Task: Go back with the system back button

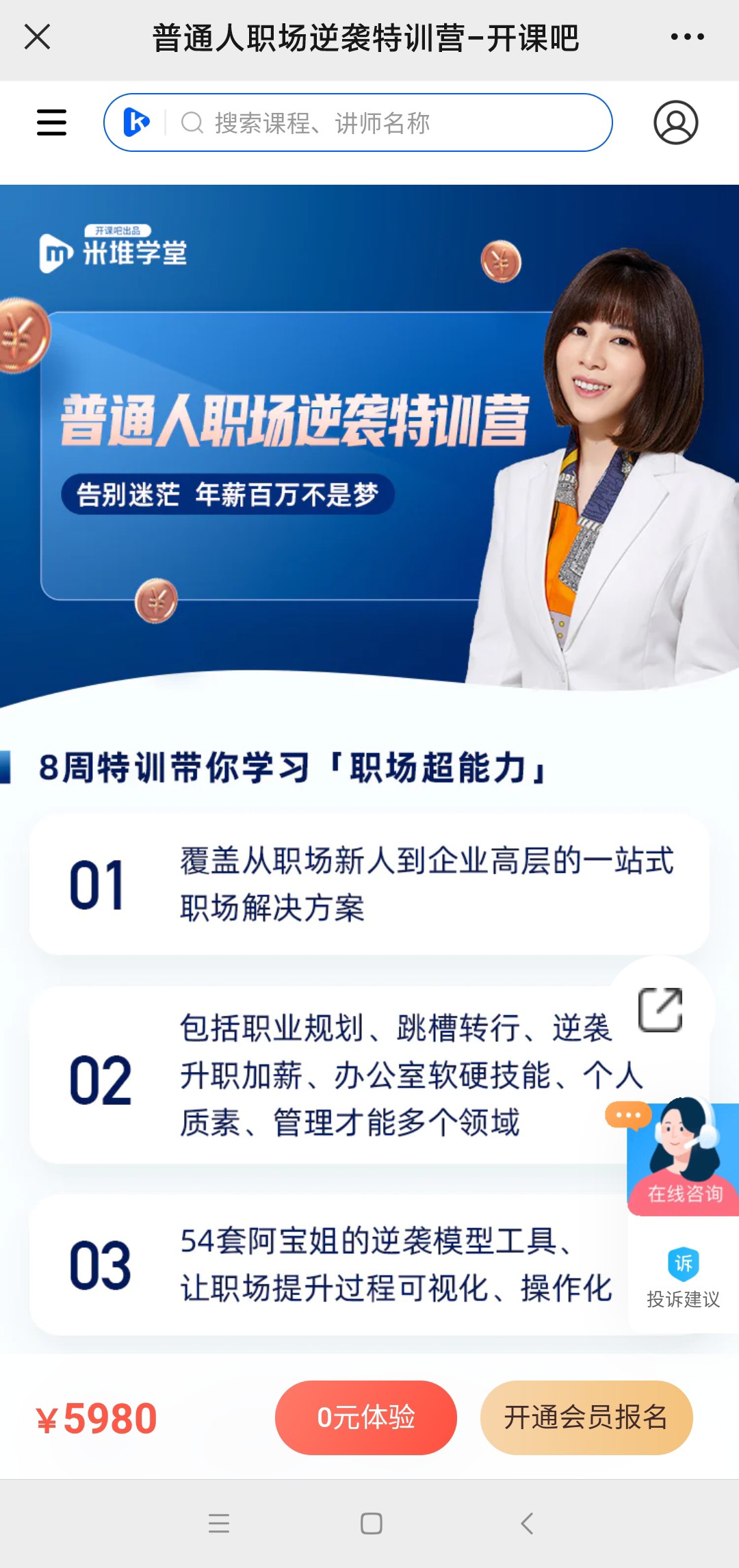Action: click(526, 1524)
